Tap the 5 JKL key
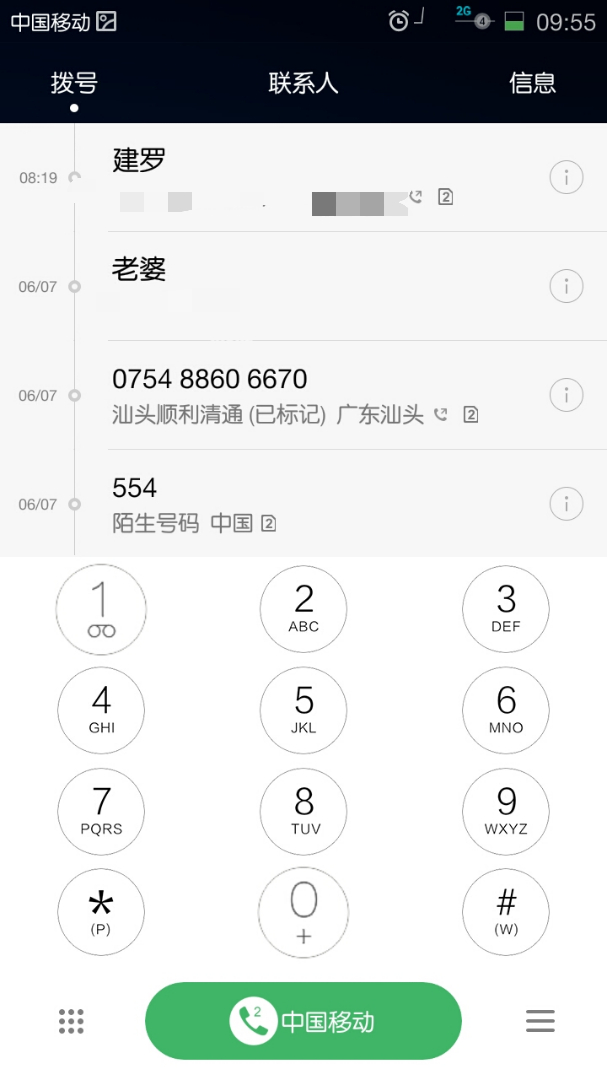 coord(303,710)
